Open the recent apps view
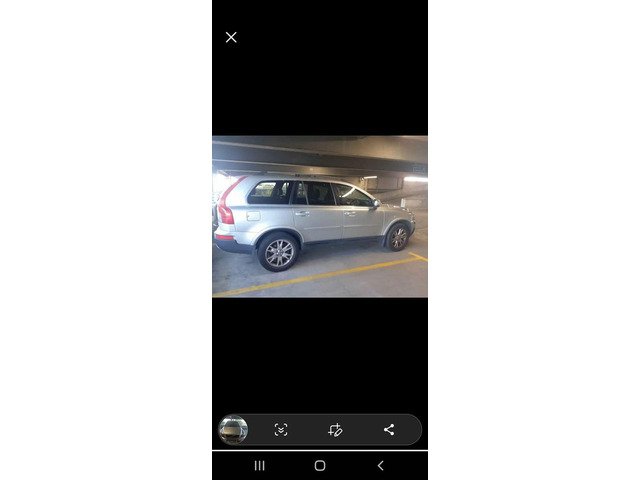 (x=260, y=465)
